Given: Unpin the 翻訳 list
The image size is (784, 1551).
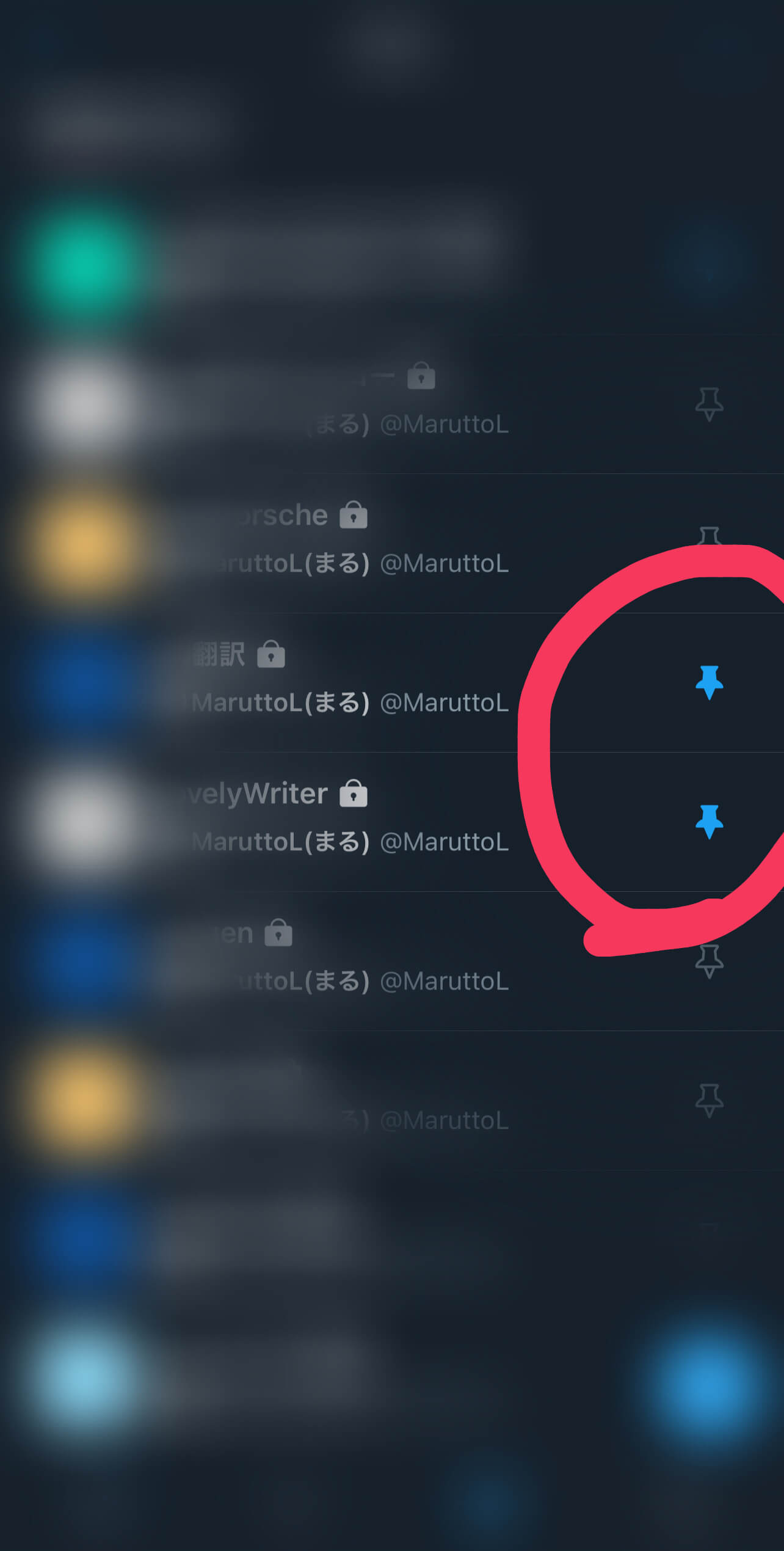Looking at the screenshot, I should (x=709, y=682).
